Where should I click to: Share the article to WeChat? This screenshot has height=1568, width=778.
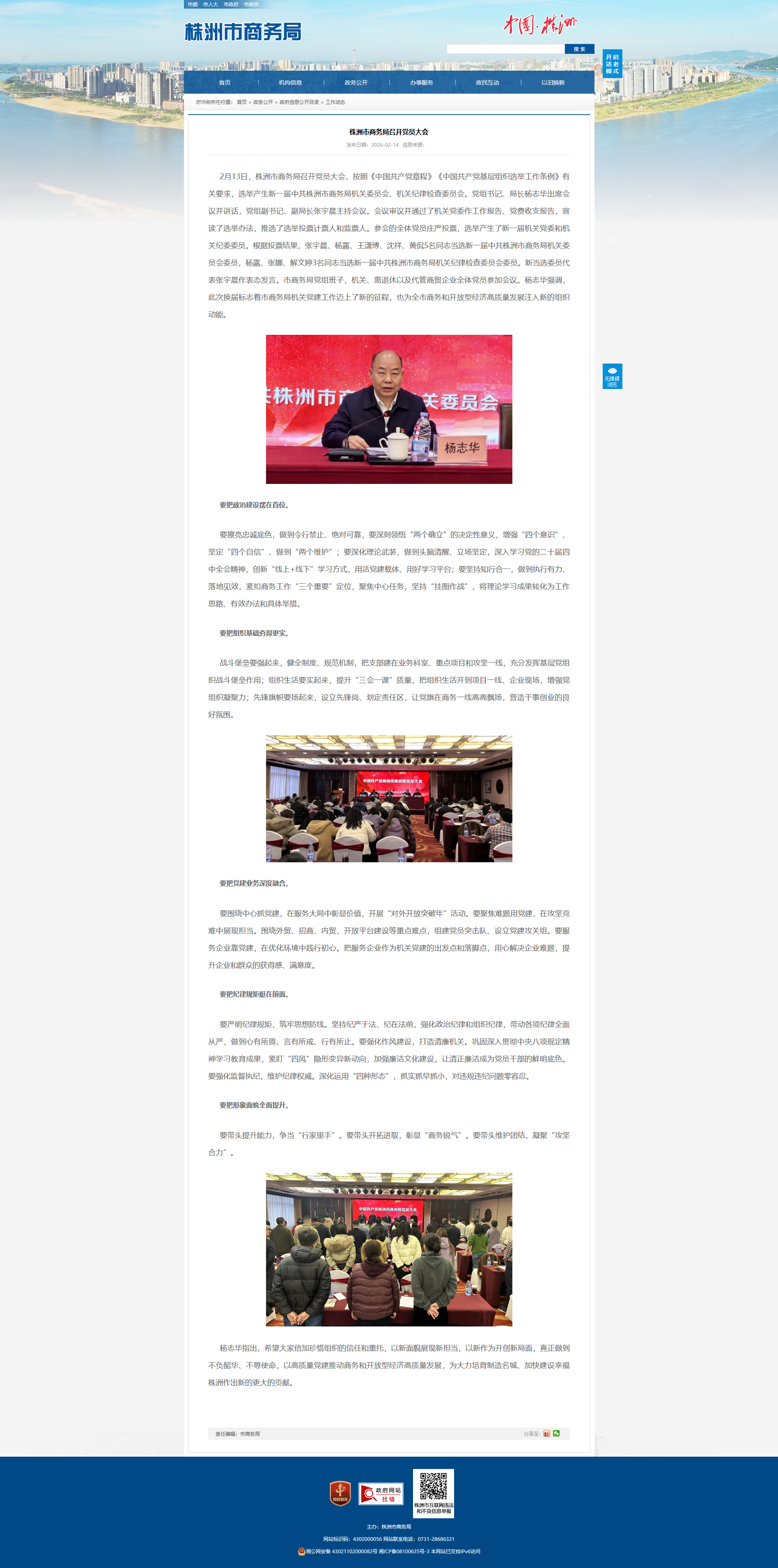pos(556,1434)
